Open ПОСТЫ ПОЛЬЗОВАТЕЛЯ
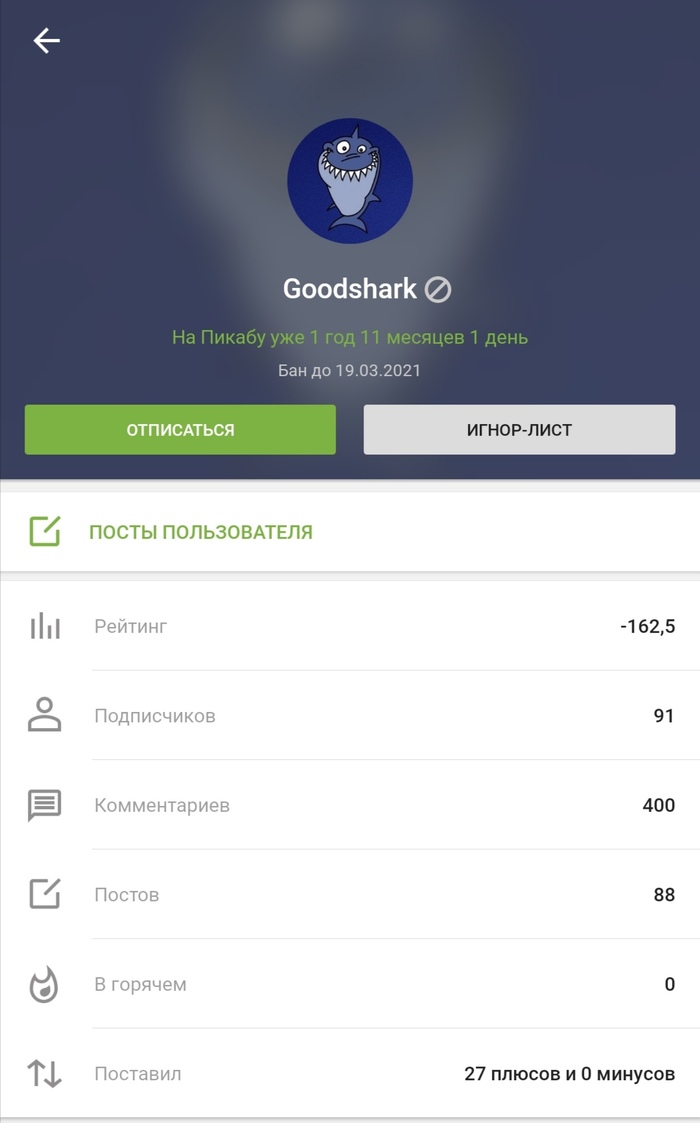This screenshot has height=1123, width=700. tap(200, 532)
